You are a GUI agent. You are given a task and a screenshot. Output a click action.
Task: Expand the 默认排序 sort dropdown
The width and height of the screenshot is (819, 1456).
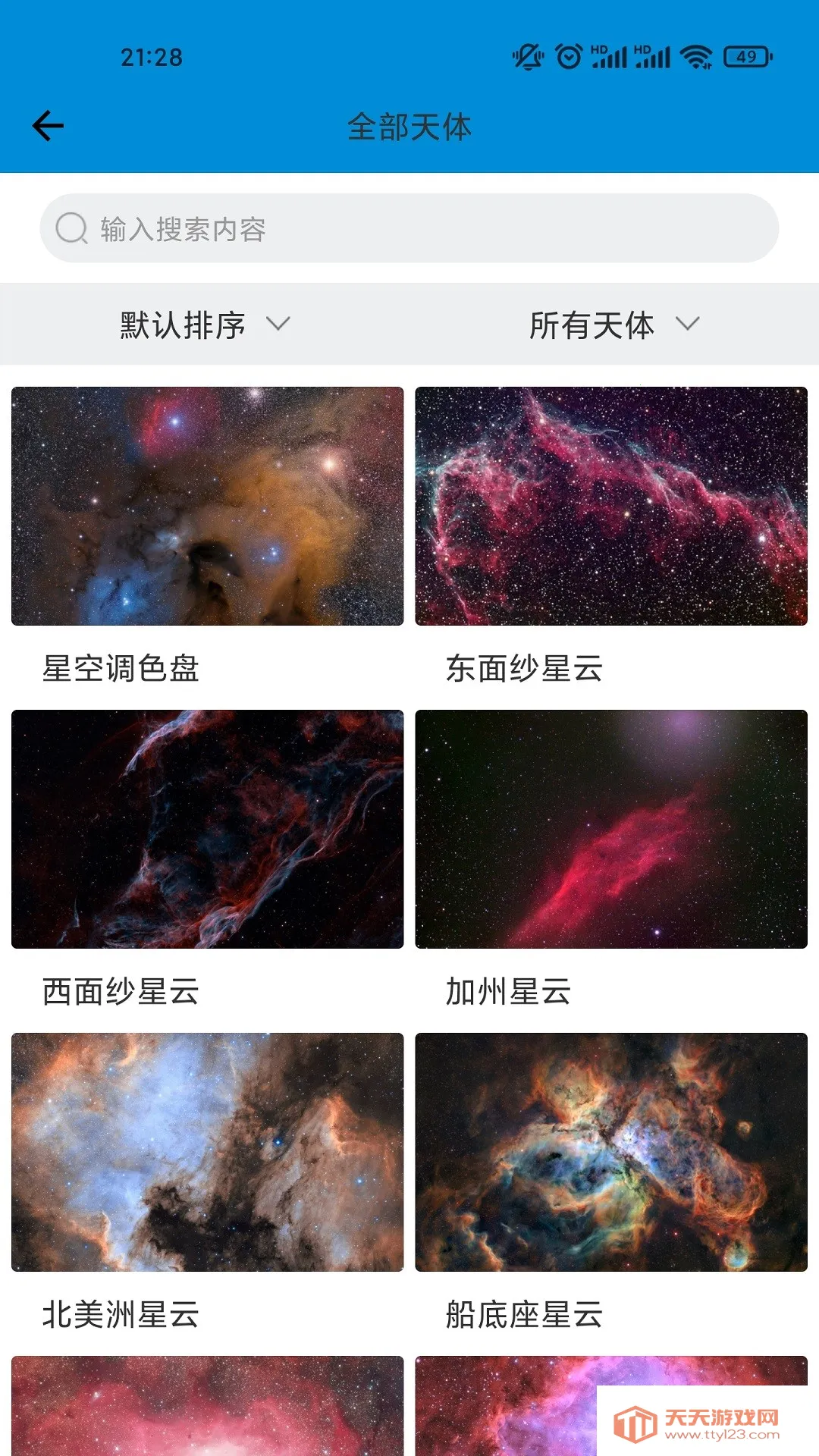coord(205,325)
